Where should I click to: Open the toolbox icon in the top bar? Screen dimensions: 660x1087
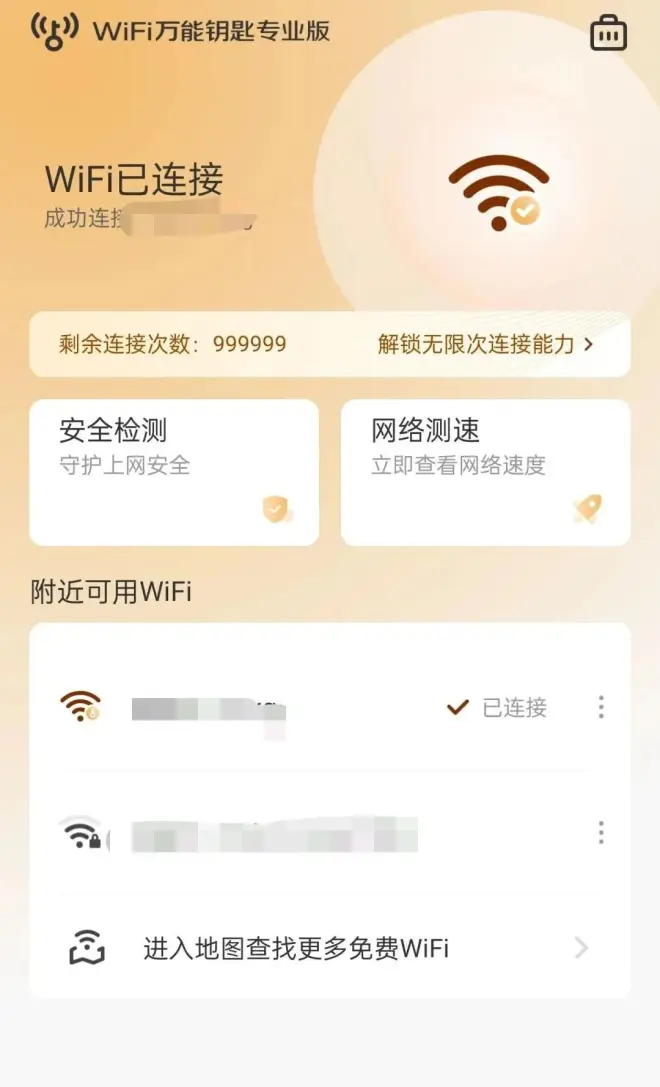[608, 33]
